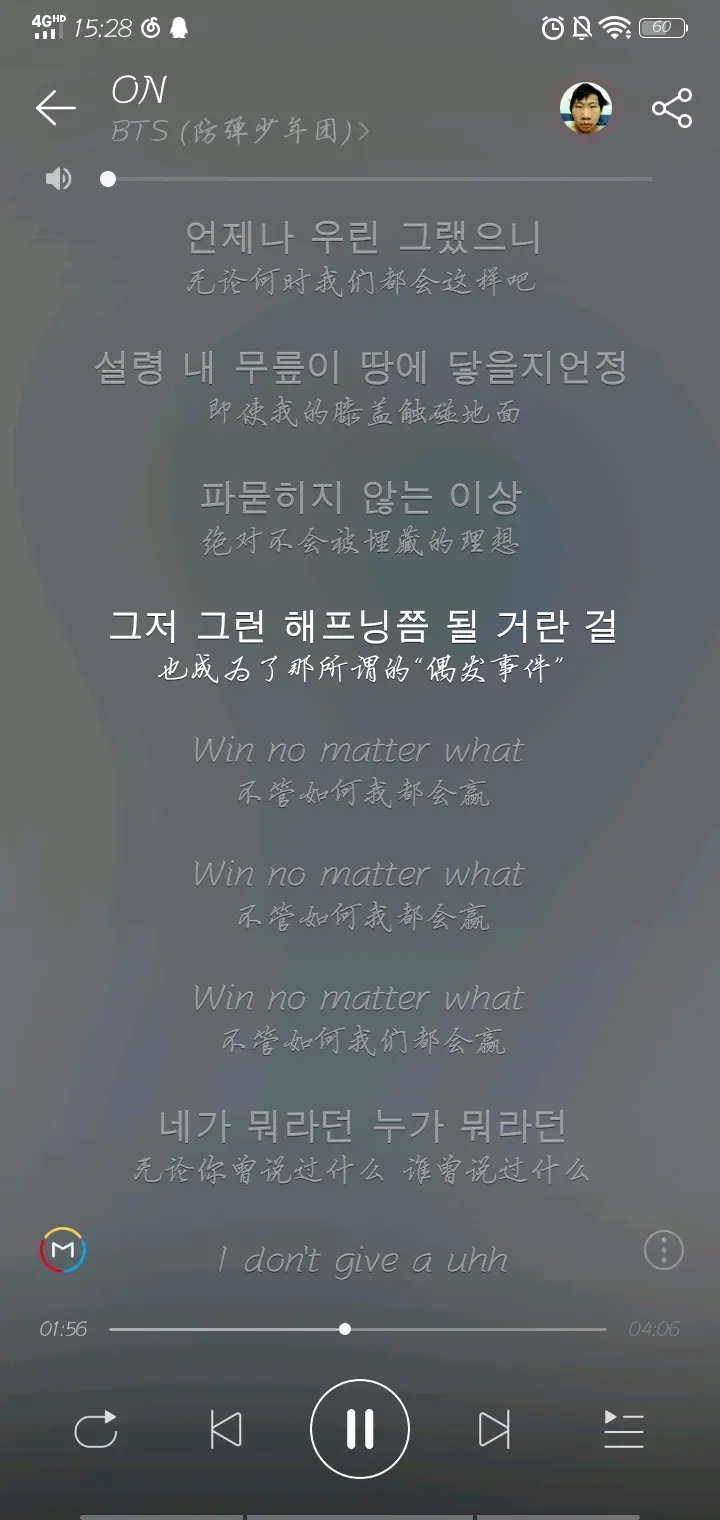The height and width of the screenshot is (1520, 720).
Task: Go back with the arrow icon
Action: point(56,108)
